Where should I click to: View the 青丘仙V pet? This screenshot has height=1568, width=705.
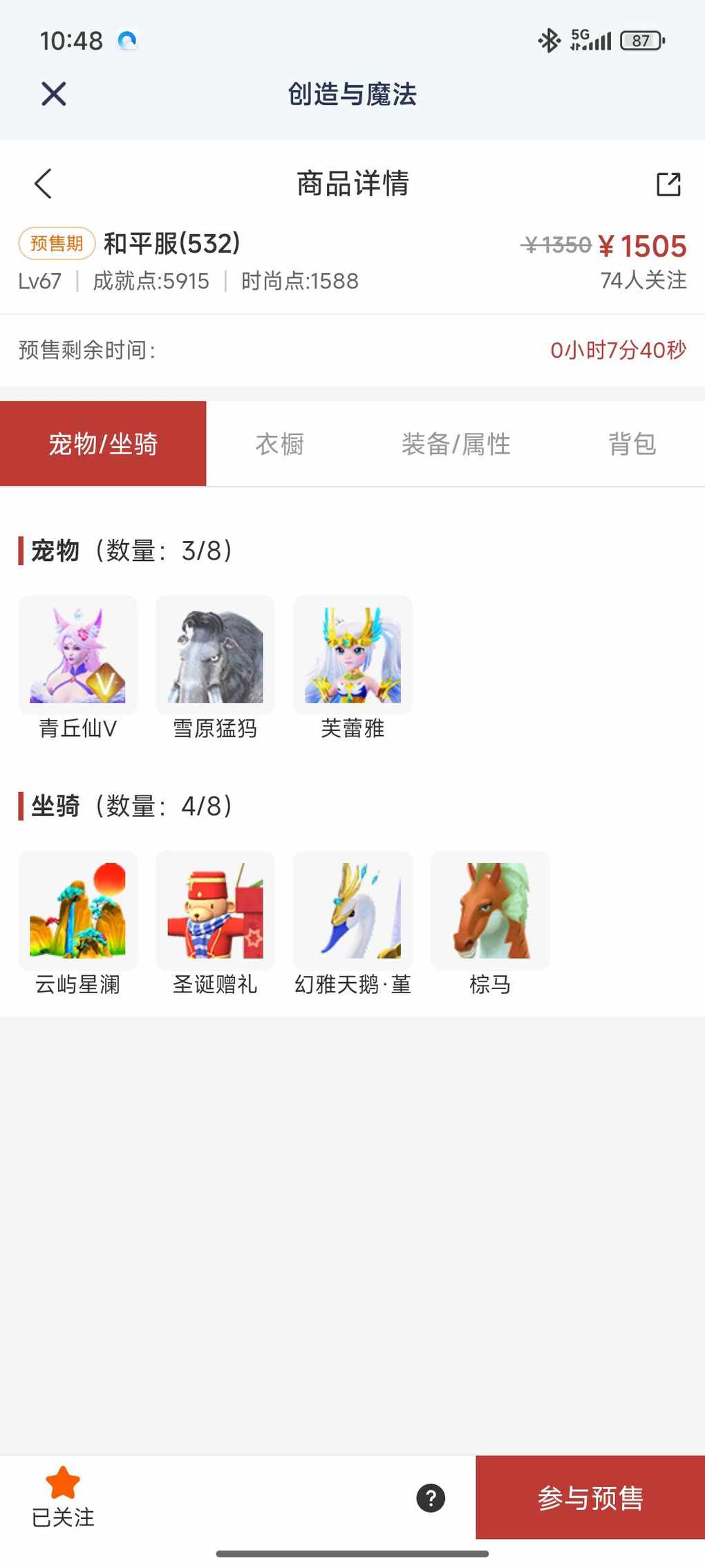(78, 656)
